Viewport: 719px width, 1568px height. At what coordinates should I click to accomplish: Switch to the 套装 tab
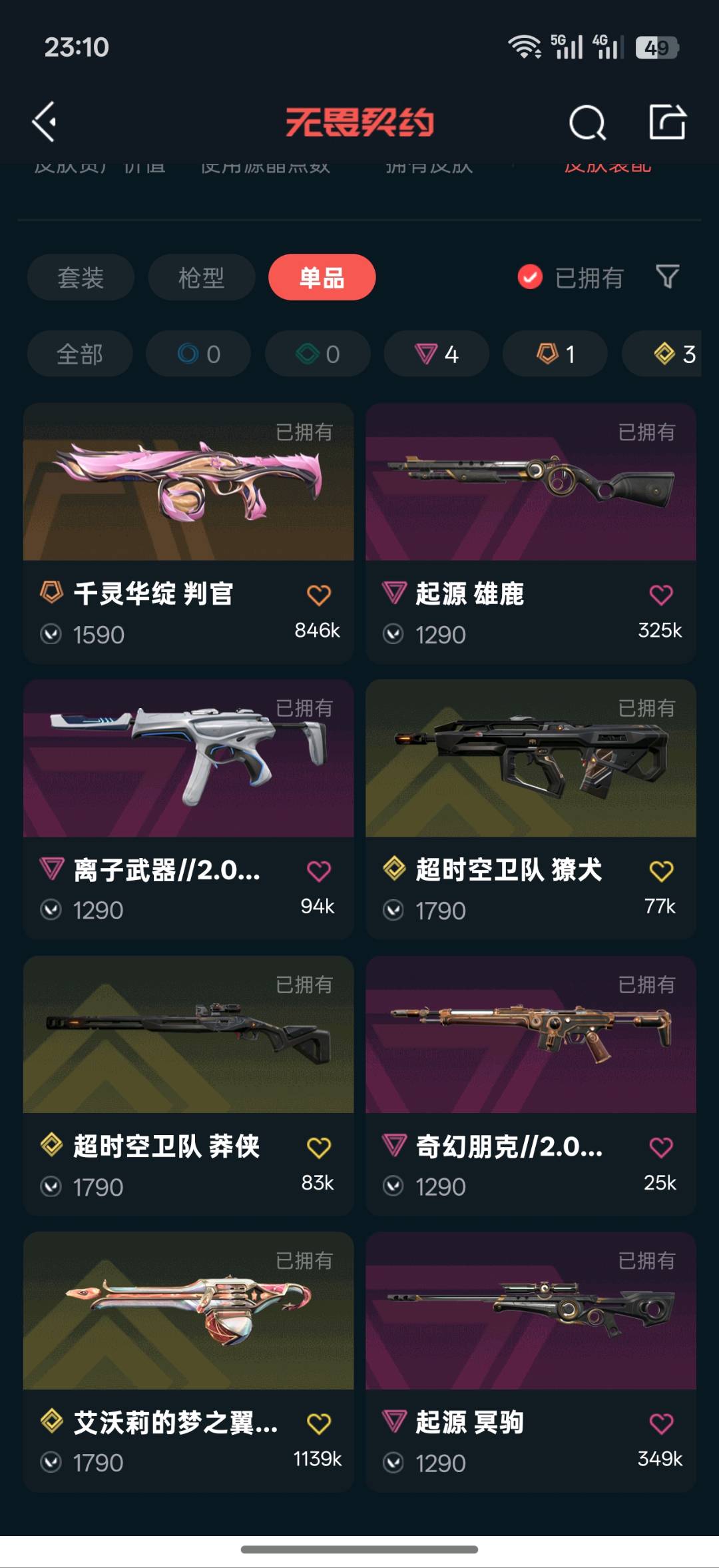[81, 277]
